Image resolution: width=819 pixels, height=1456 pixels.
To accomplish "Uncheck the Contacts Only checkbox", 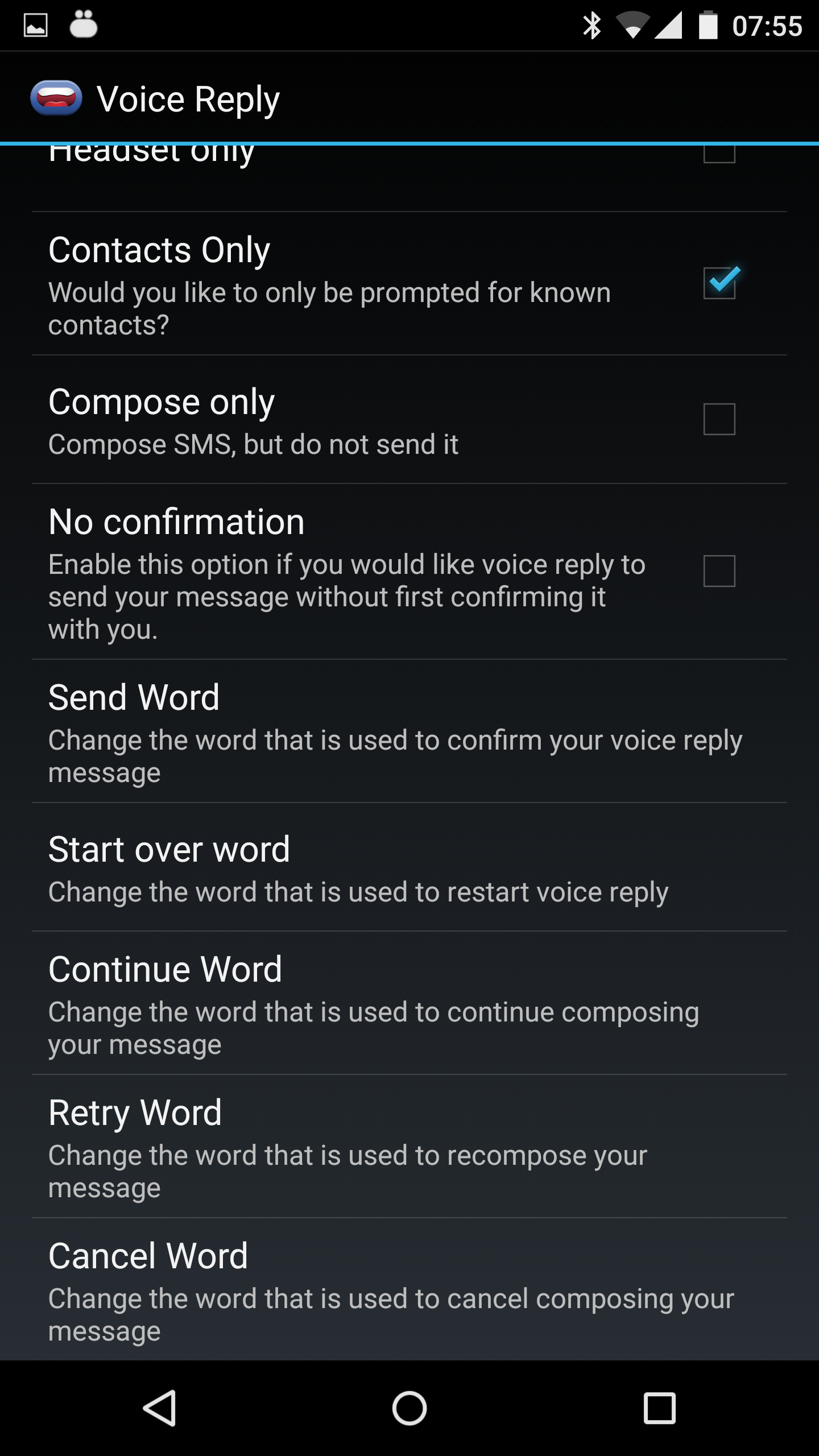I will (719, 283).
